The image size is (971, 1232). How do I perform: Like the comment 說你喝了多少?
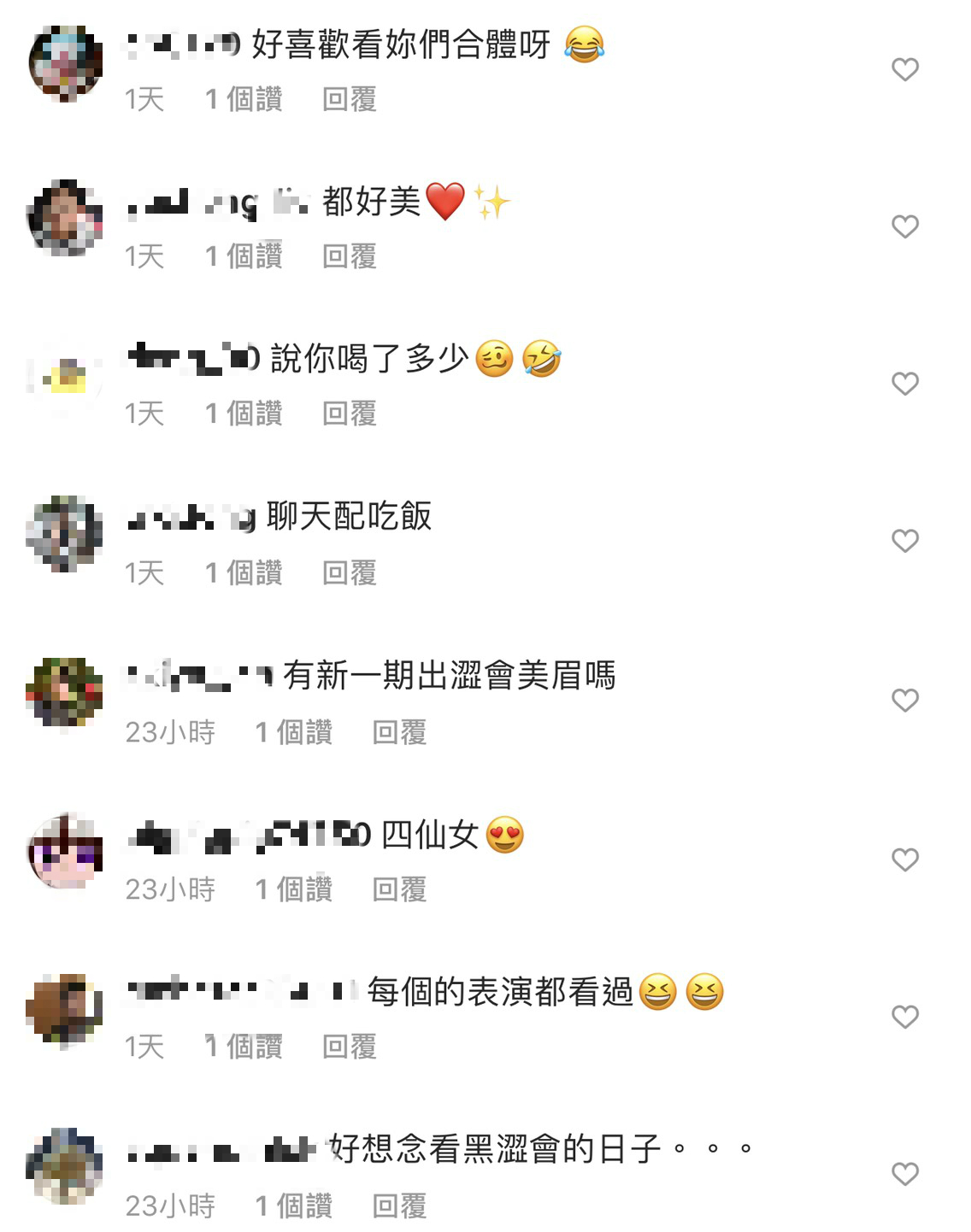coord(904,384)
